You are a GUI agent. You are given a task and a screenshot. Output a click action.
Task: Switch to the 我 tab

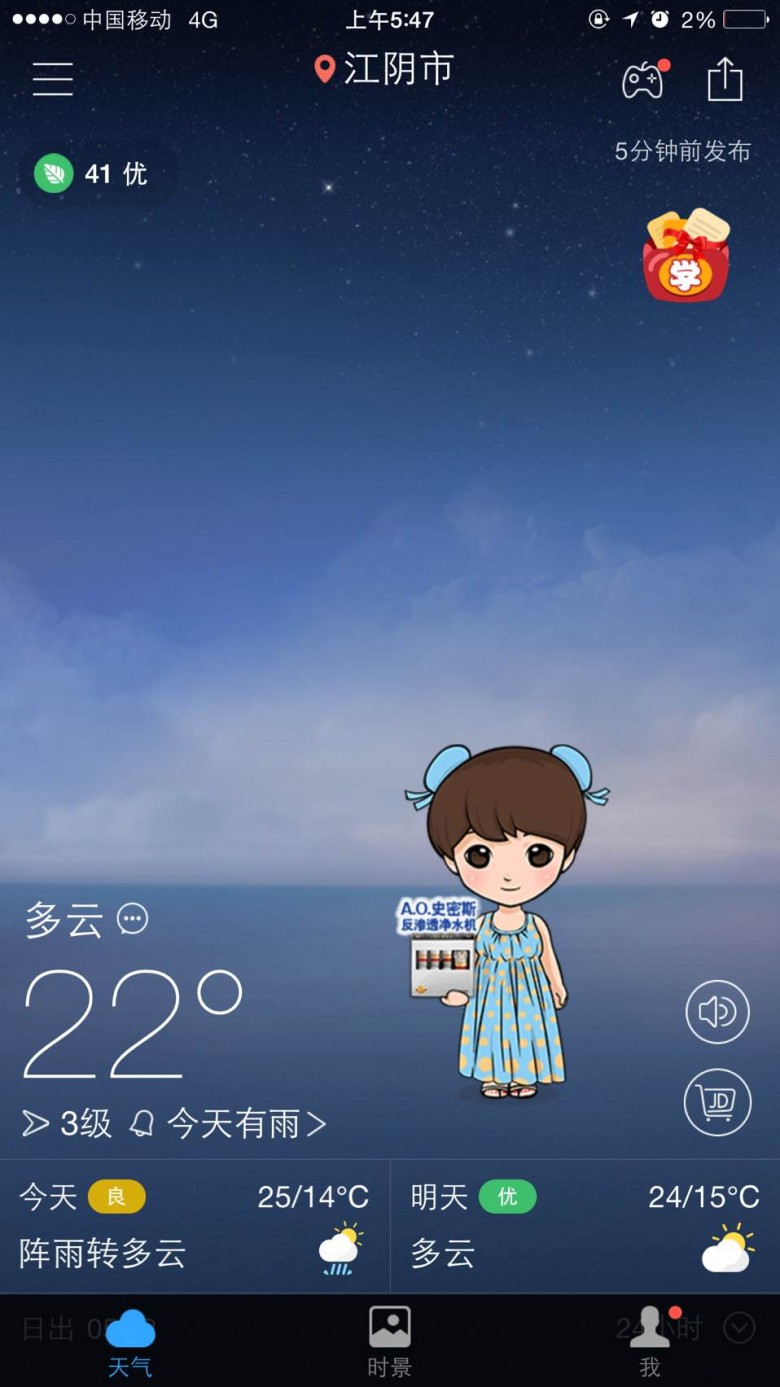(x=650, y=1341)
